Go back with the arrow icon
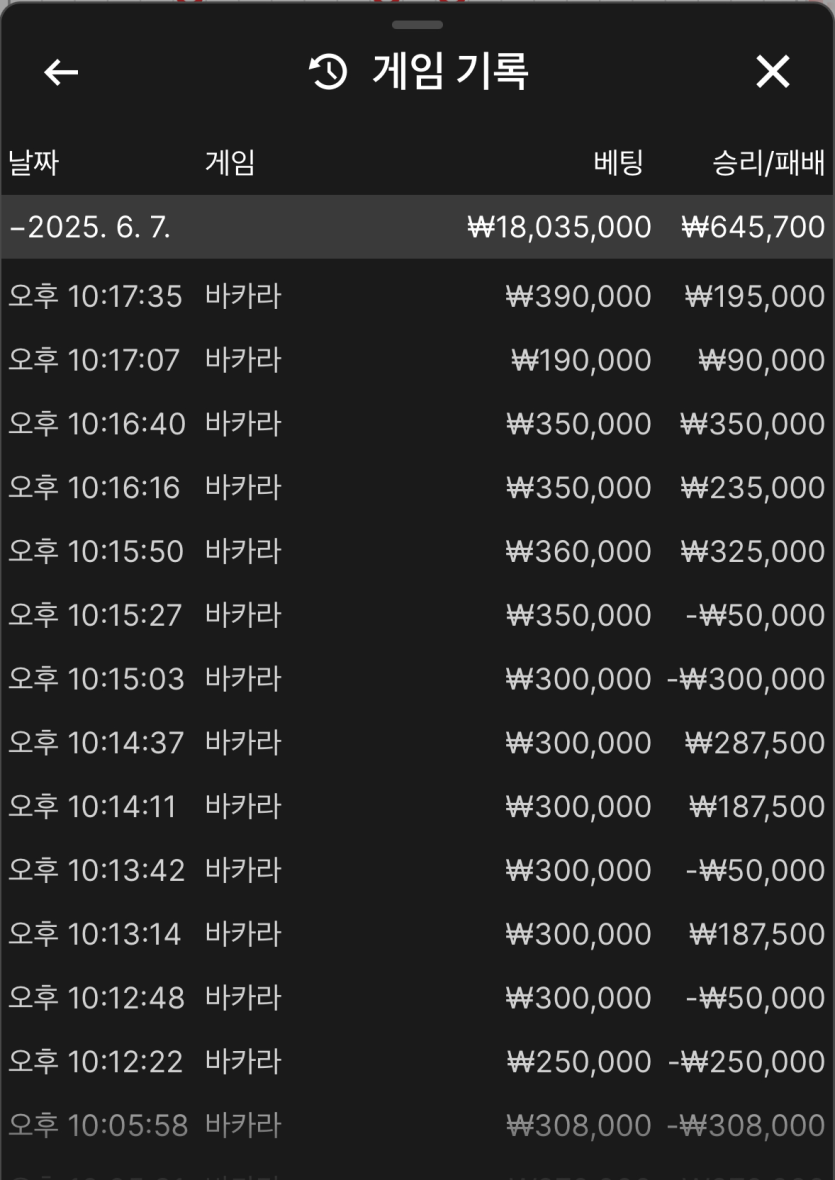 pyautogui.click(x=62, y=72)
